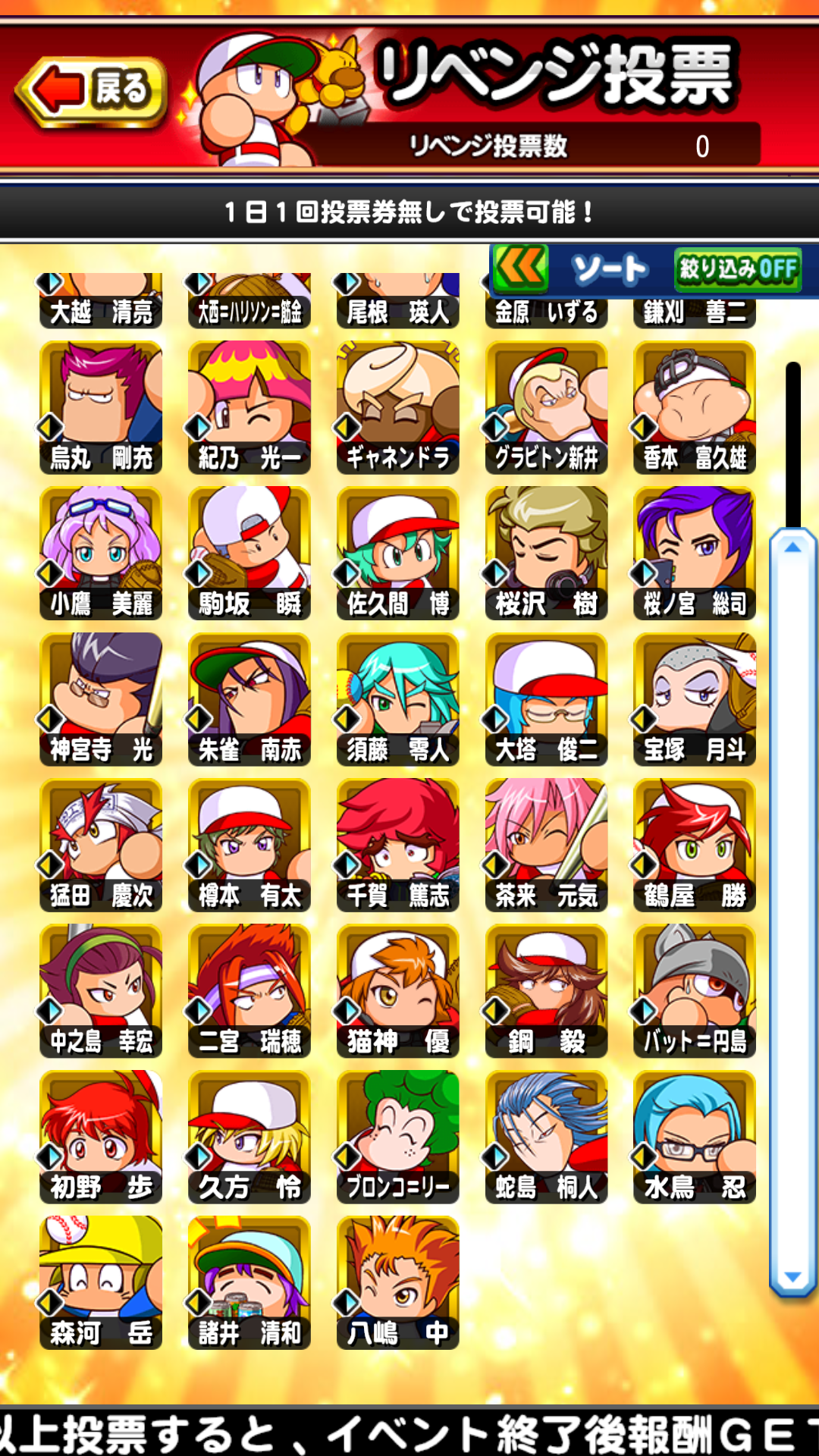Select character 八嶋 中

tap(398, 1282)
